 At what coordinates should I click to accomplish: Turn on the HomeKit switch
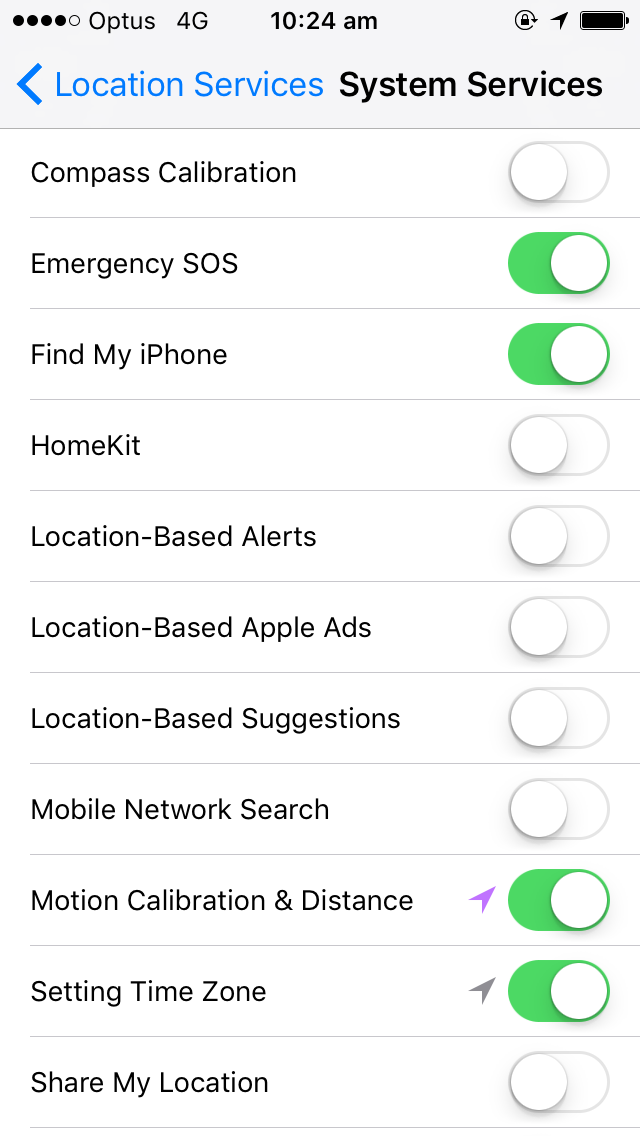pos(558,446)
